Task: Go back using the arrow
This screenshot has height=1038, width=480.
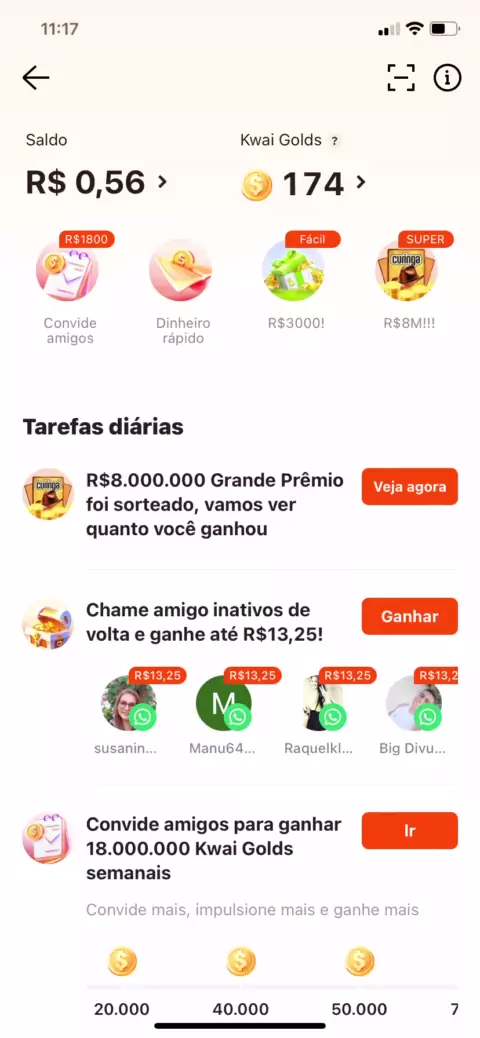Action: coord(36,78)
